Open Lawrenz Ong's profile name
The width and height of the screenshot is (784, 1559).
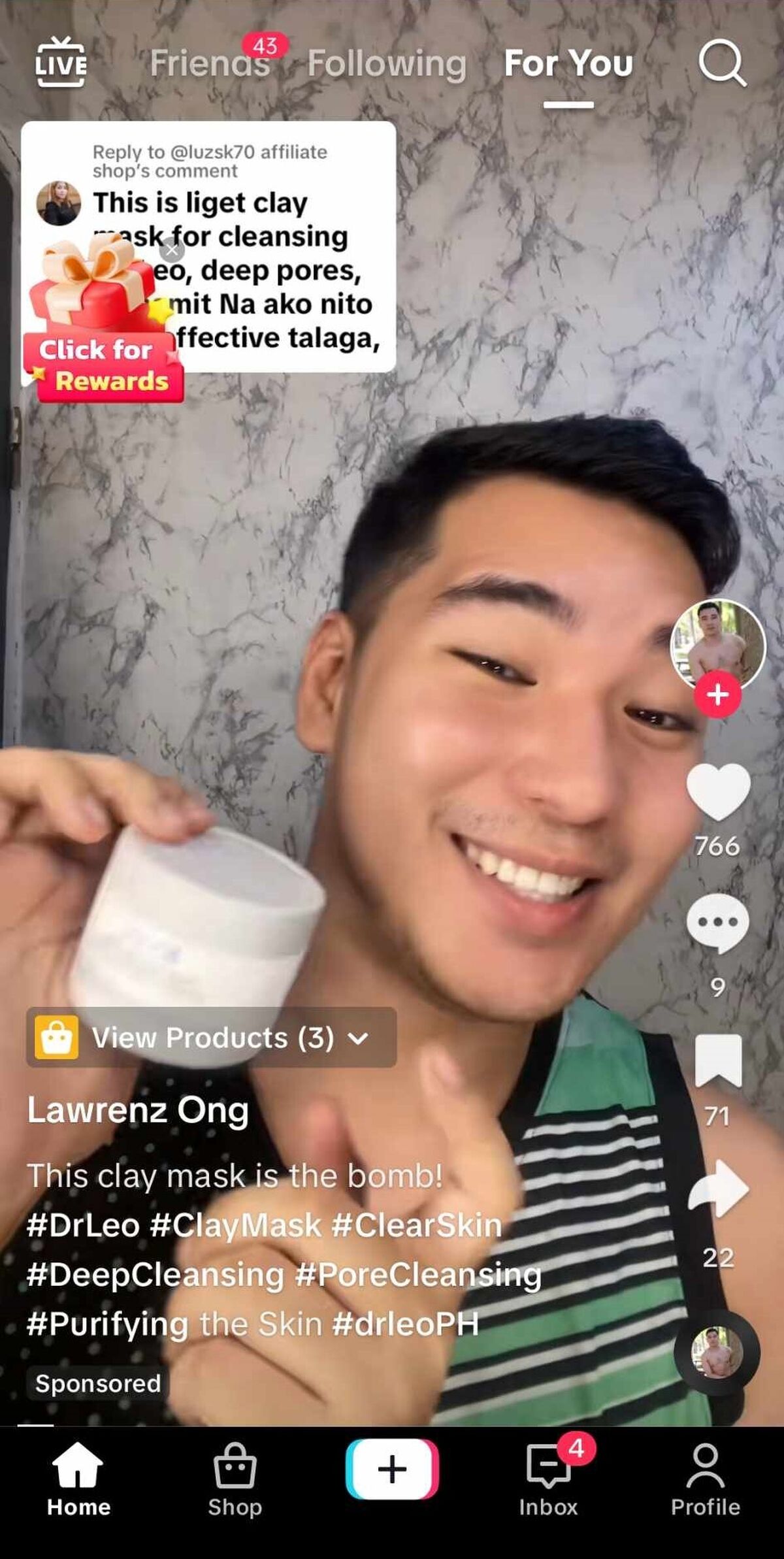point(138,1110)
